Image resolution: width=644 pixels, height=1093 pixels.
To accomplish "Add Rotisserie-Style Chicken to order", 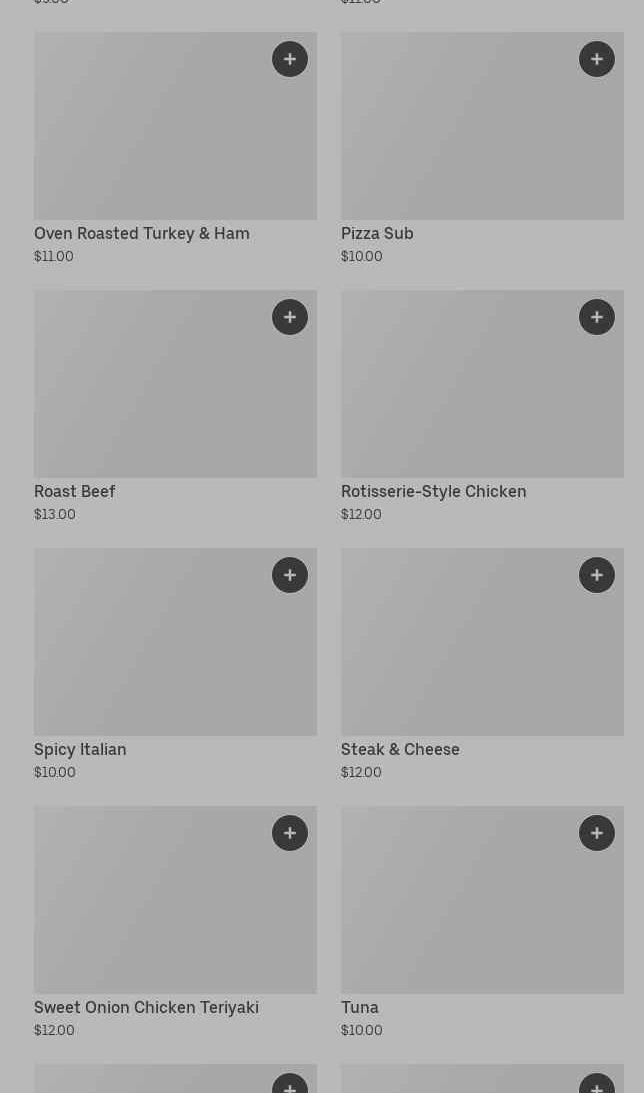I will click(x=597, y=317).
